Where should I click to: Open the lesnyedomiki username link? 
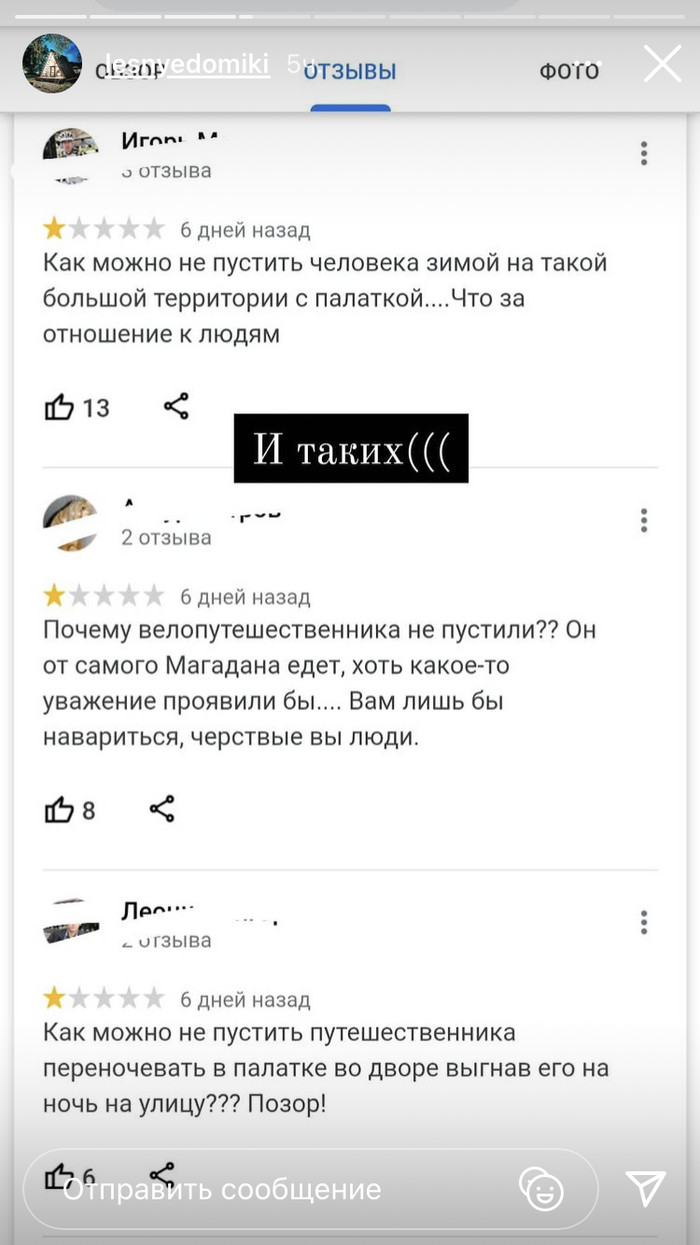tap(187, 64)
